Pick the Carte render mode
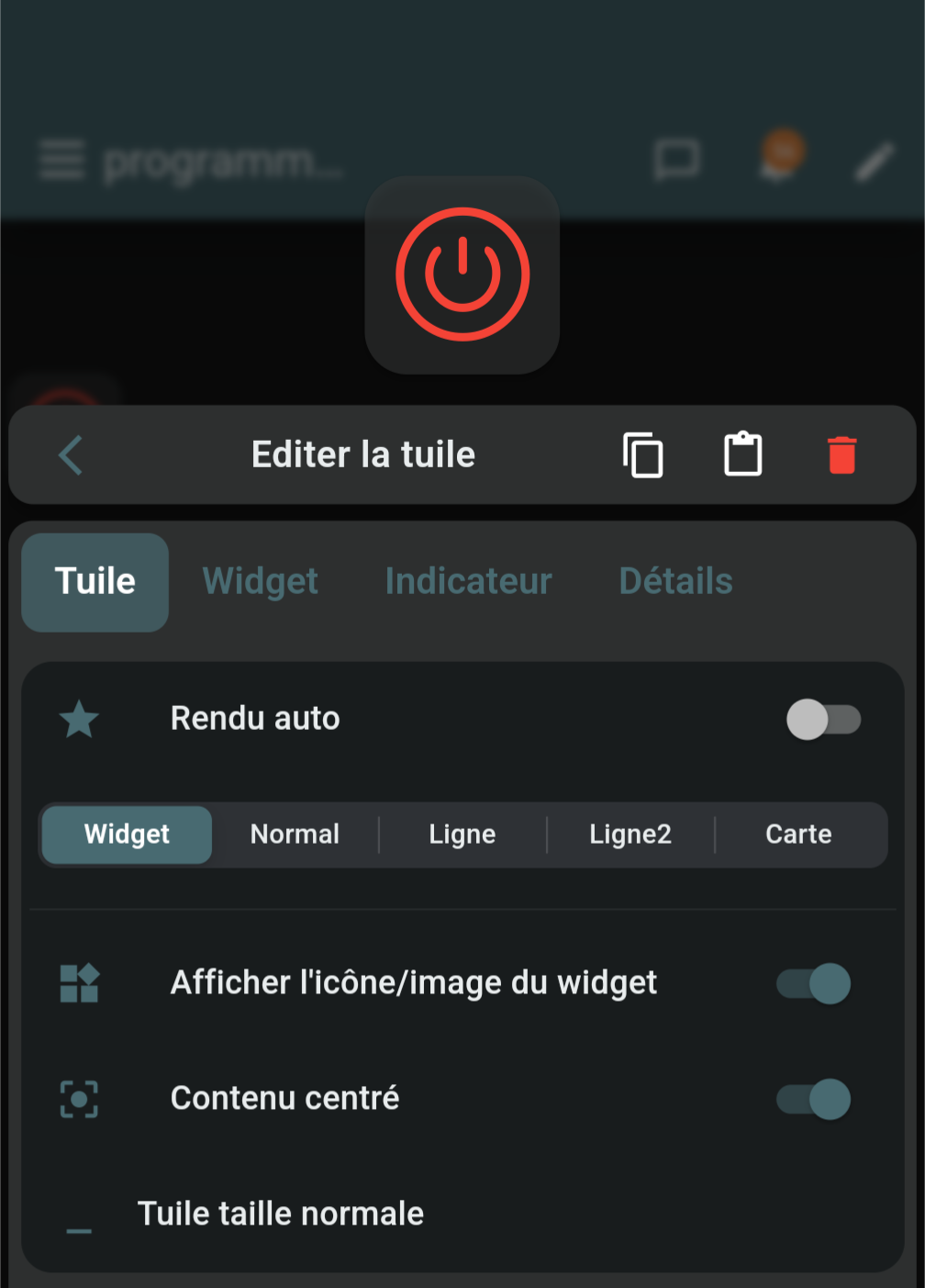 [x=798, y=834]
